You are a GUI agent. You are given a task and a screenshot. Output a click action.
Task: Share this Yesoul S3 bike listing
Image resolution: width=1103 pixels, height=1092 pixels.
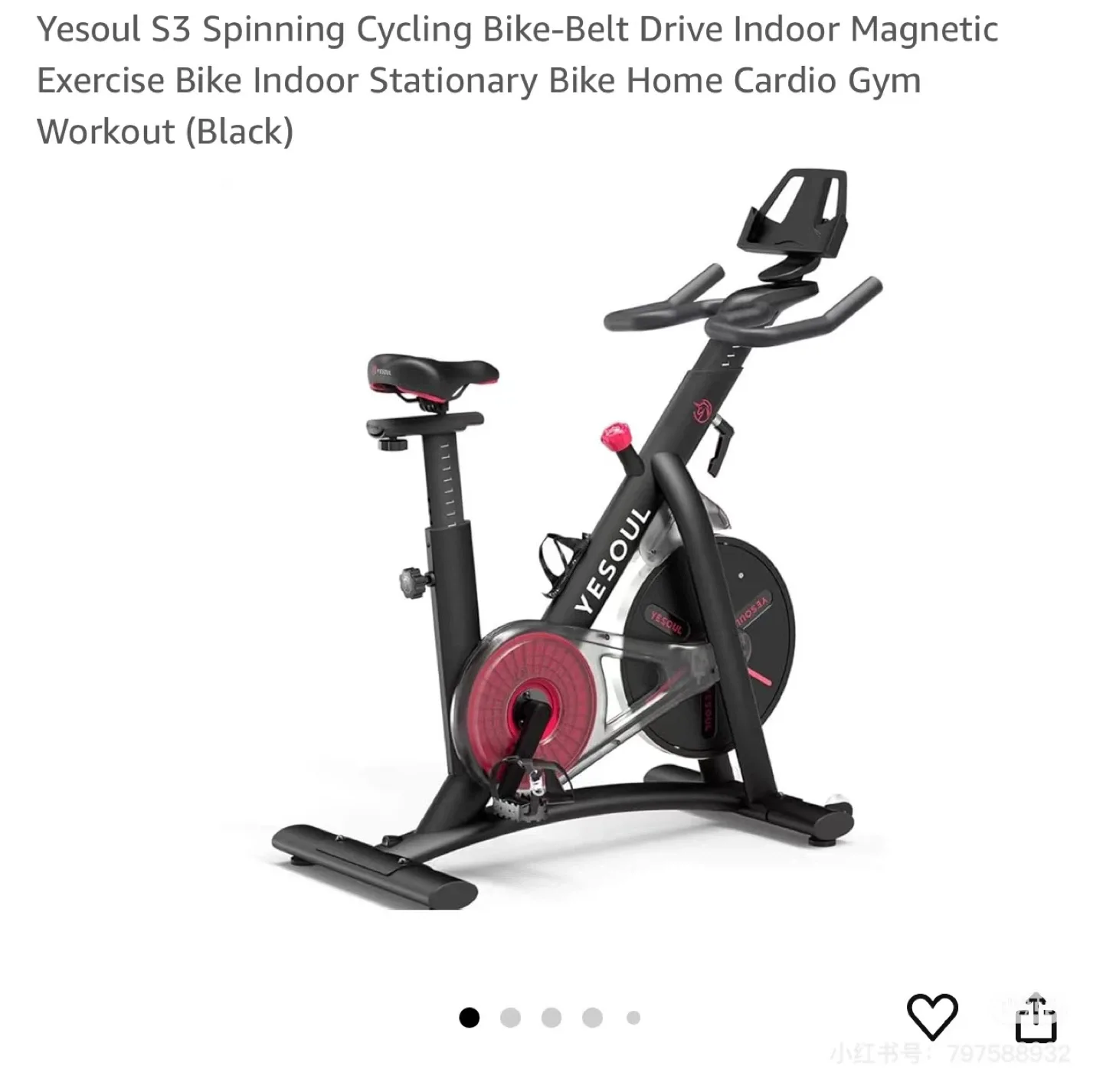[x=1036, y=1017]
